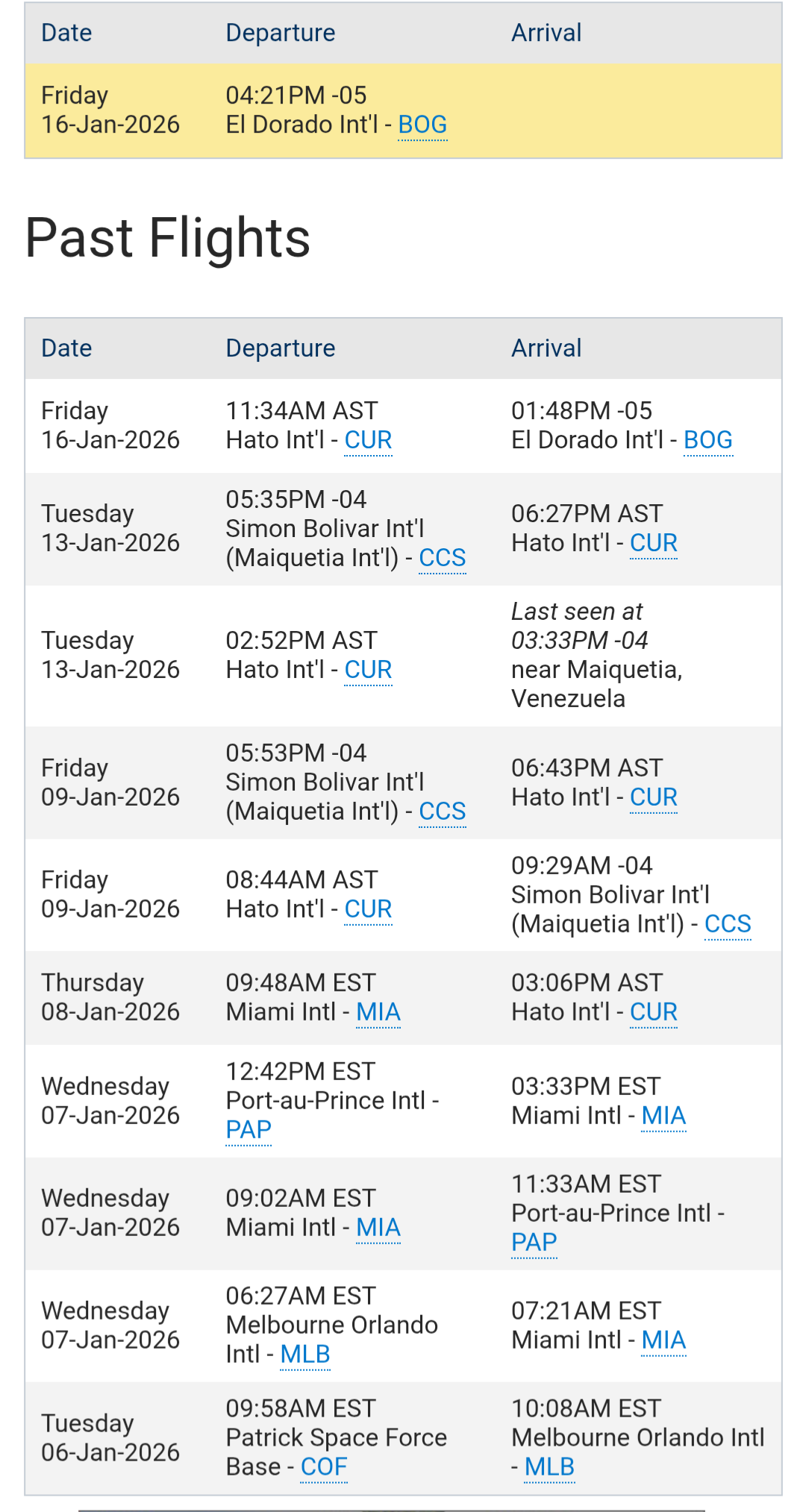Open CCS link for the 05:53PM departure
This screenshot has height=1512, width=806.
click(x=443, y=812)
